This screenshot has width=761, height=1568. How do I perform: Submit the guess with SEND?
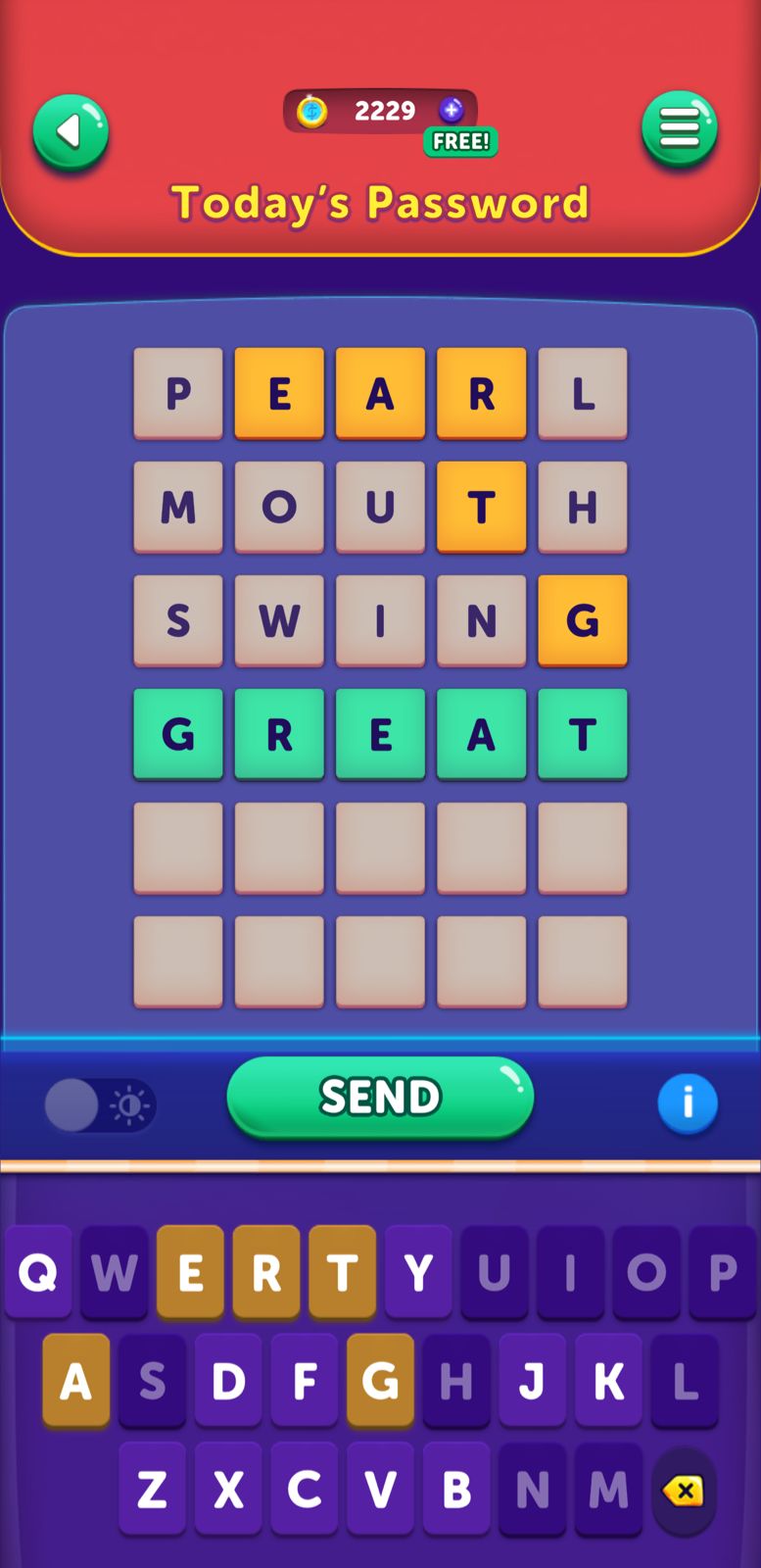(380, 1097)
